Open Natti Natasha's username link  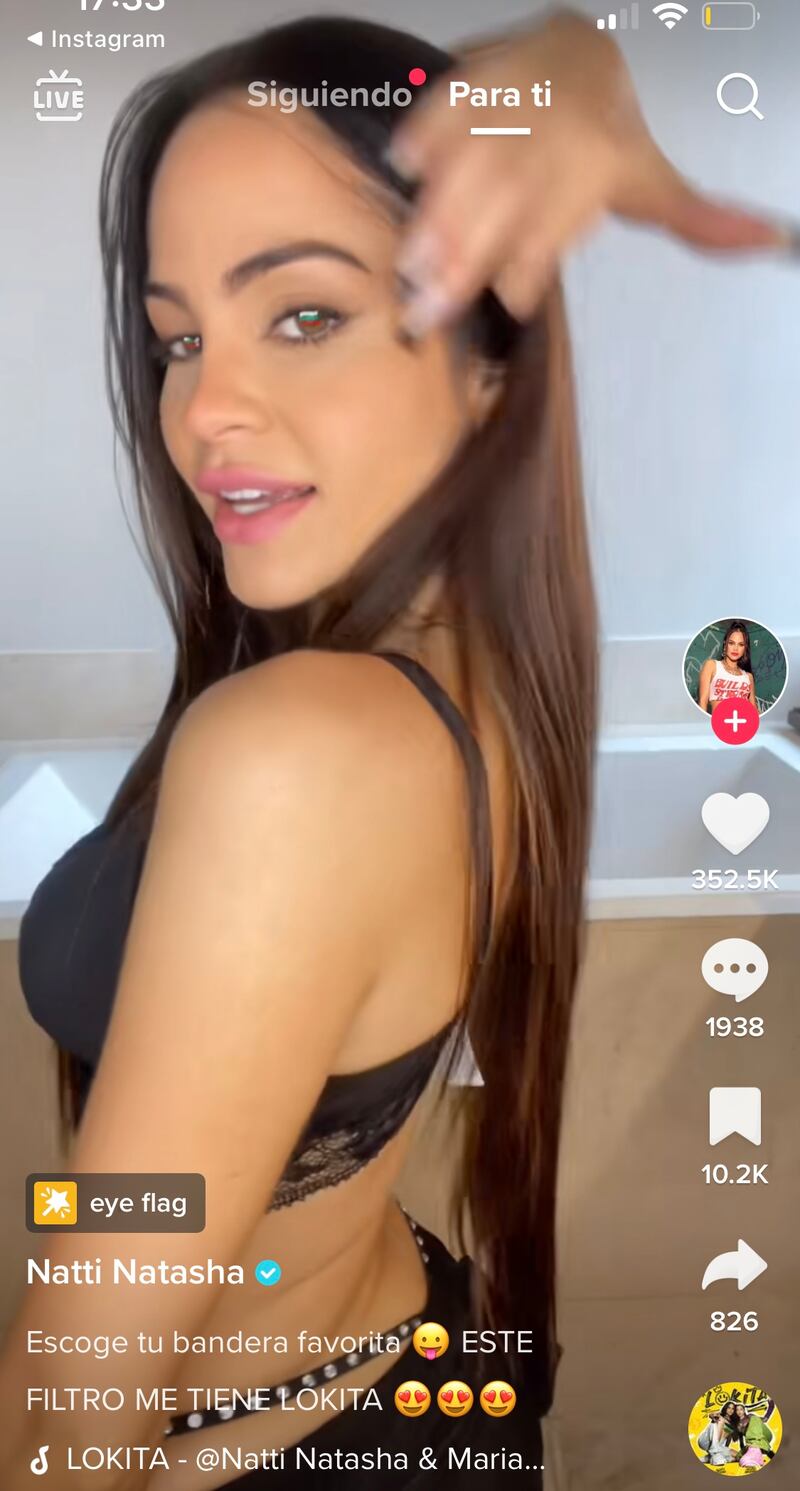click(x=136, y=1272)
